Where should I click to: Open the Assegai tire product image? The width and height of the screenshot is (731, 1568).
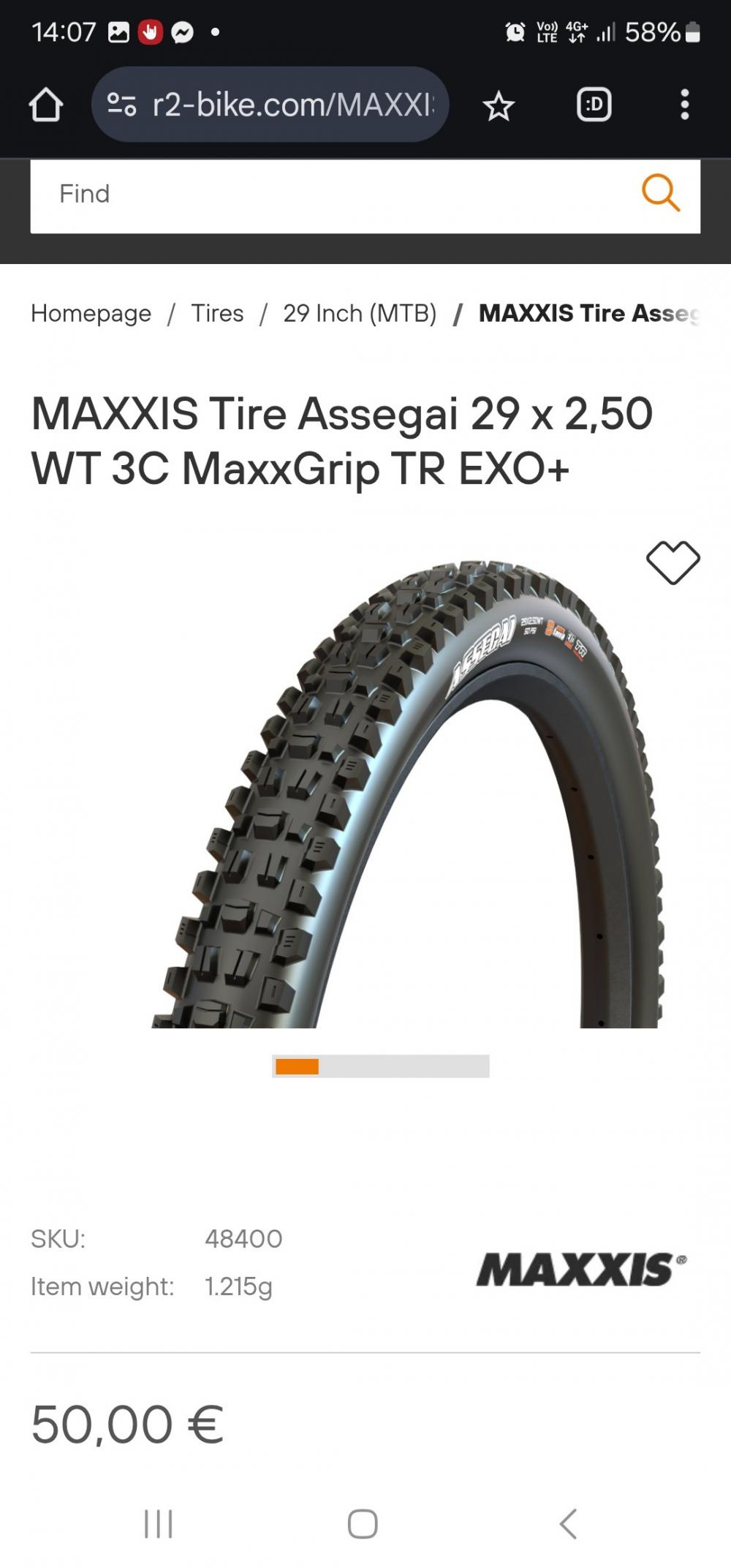click(x=407, y=794)
